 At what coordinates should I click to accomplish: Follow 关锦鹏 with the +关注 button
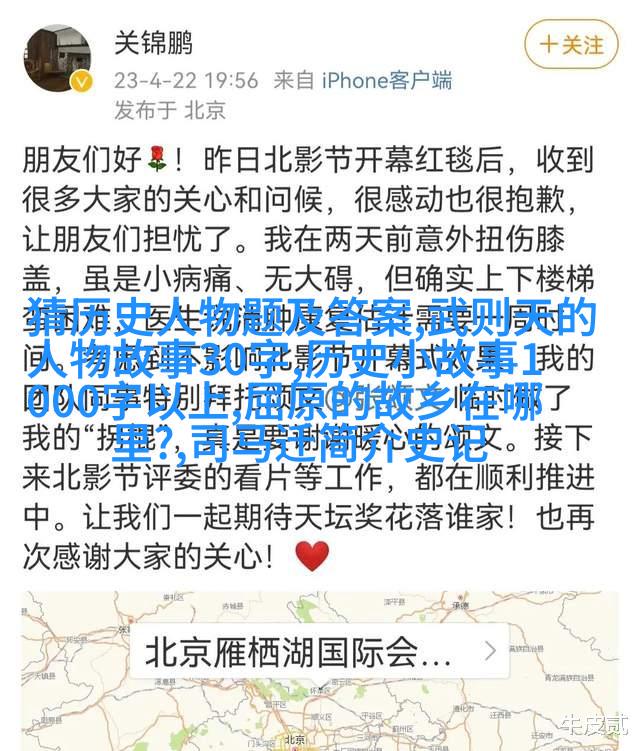click(571, 45)
